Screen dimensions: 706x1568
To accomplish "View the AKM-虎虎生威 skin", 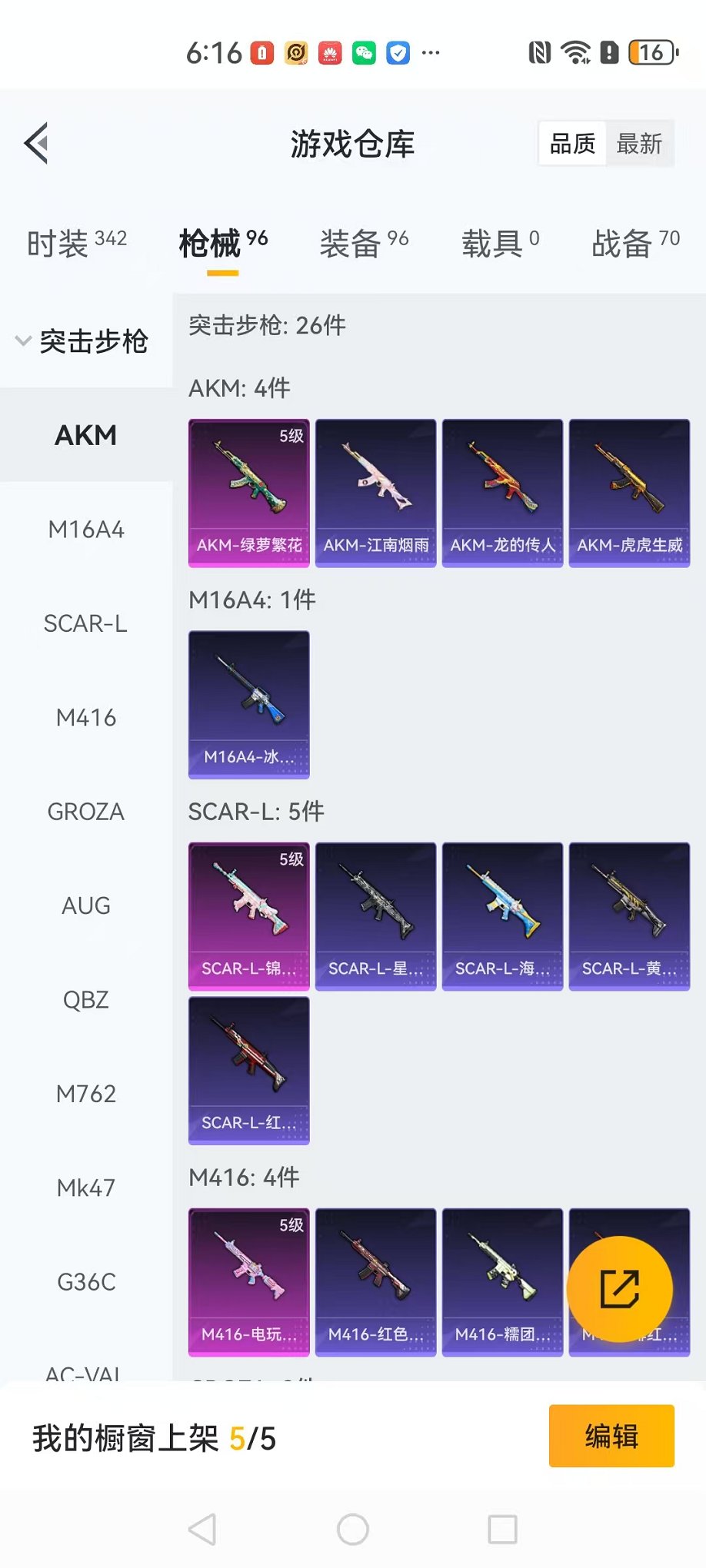I will coord(629,493).
